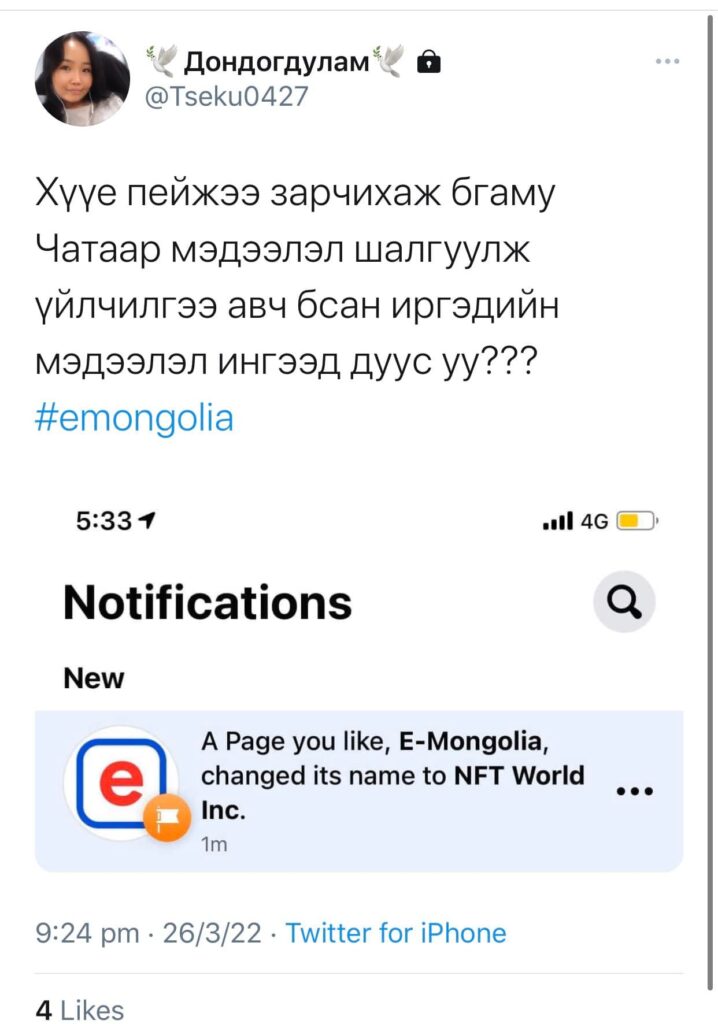
Task: Open Дондогдулам's profile picture
Action: click(x=82, y=78)
